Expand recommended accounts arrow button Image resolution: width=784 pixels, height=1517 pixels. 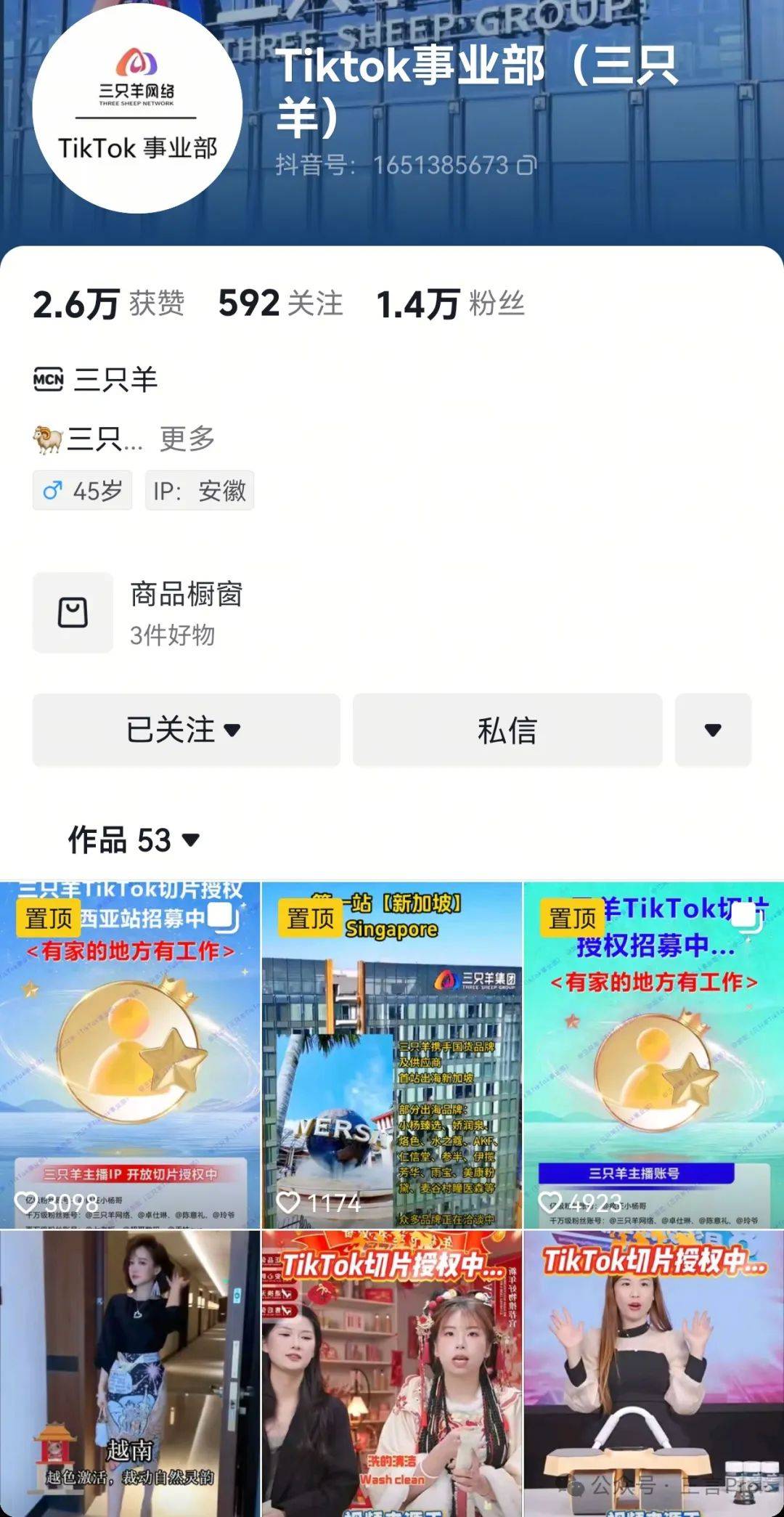(x=713, y=729)
